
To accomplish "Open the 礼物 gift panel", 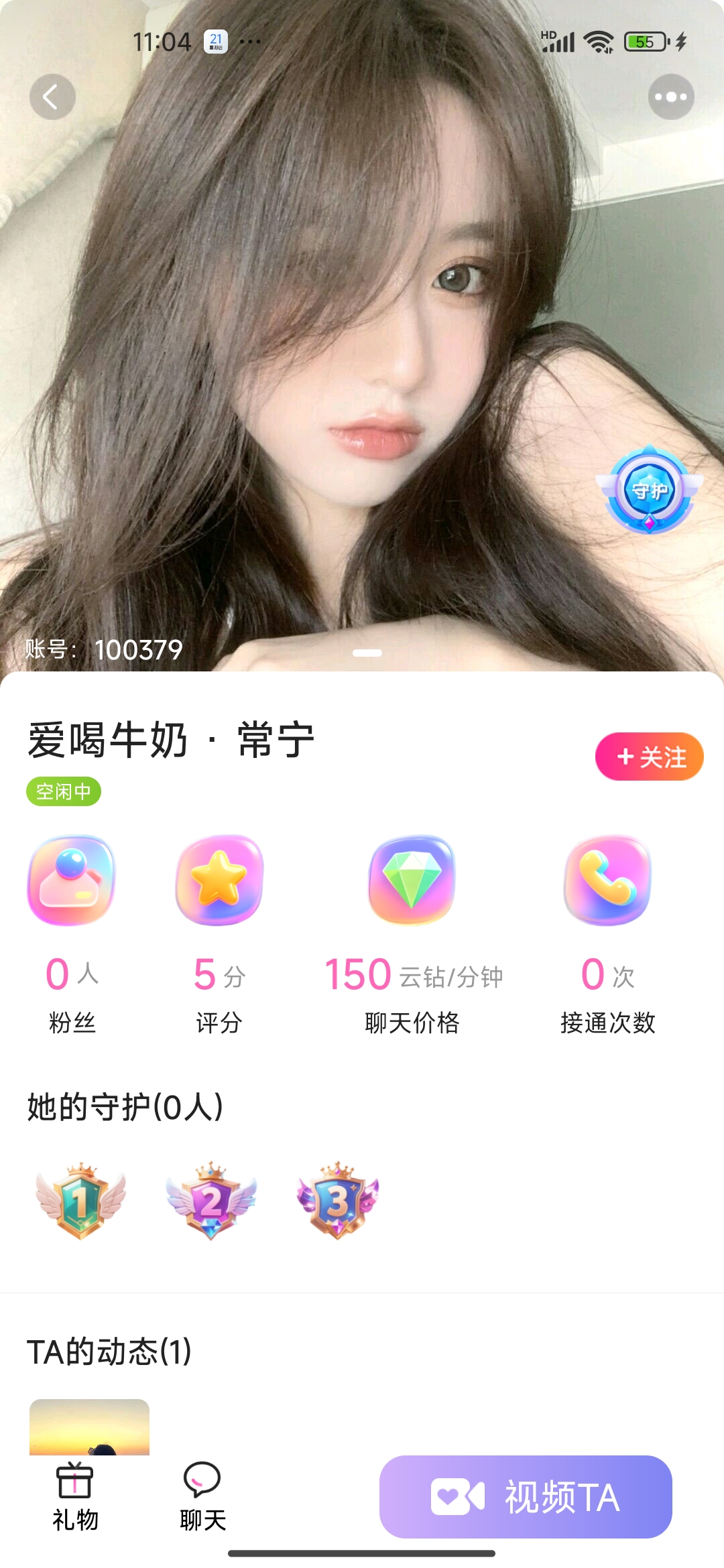I will [x=75, y=1496].
